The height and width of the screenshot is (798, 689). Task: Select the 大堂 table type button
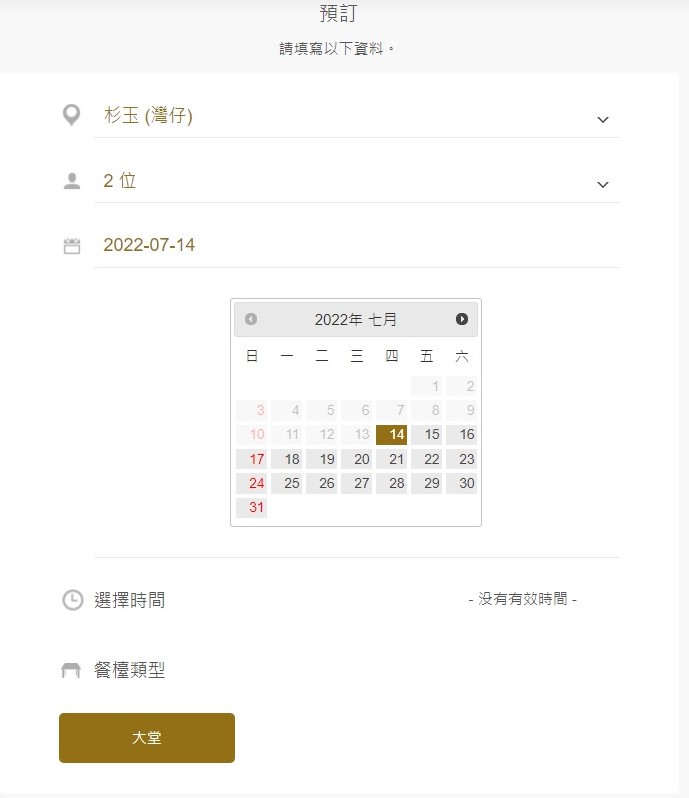pos(147,738)
